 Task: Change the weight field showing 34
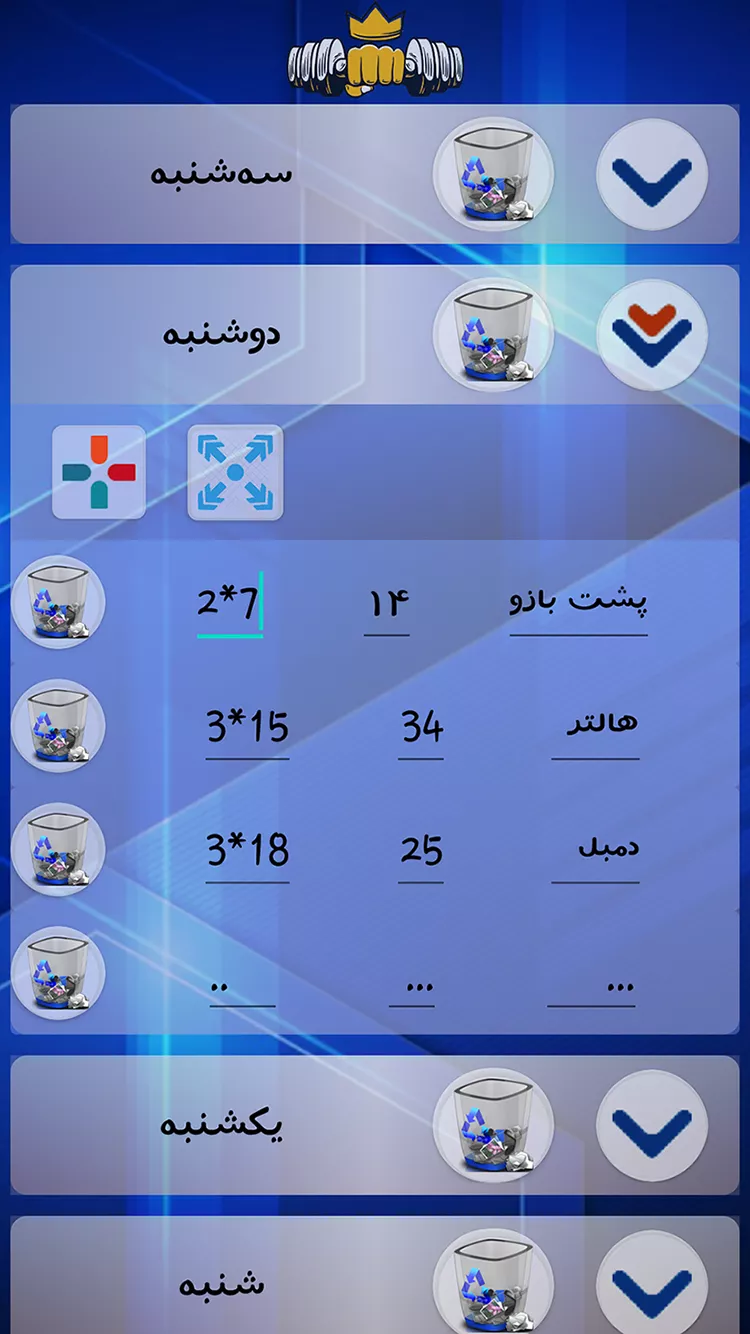point(421,729)
